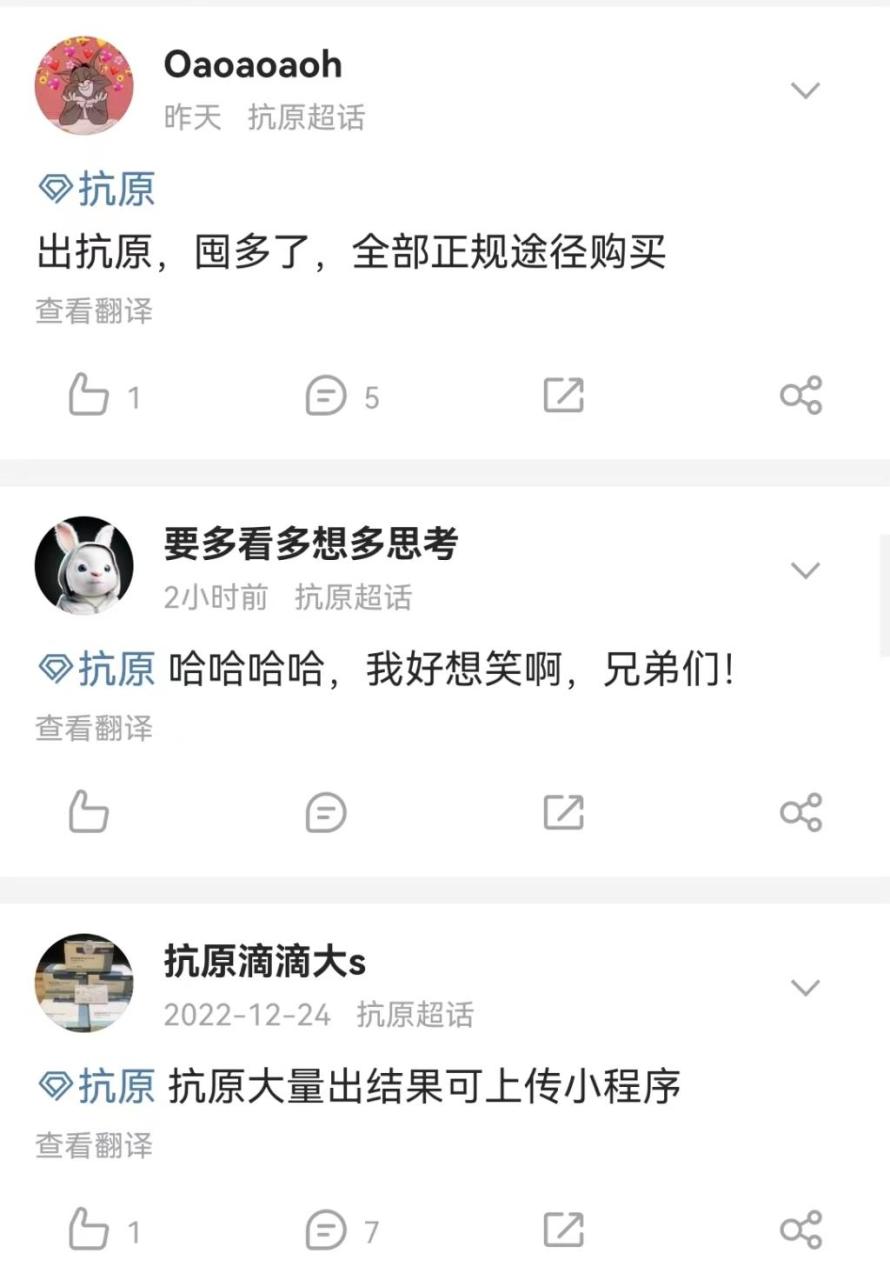
Task: Open Oaoaoaoh's profile avatar
Action: pos(84,85)
